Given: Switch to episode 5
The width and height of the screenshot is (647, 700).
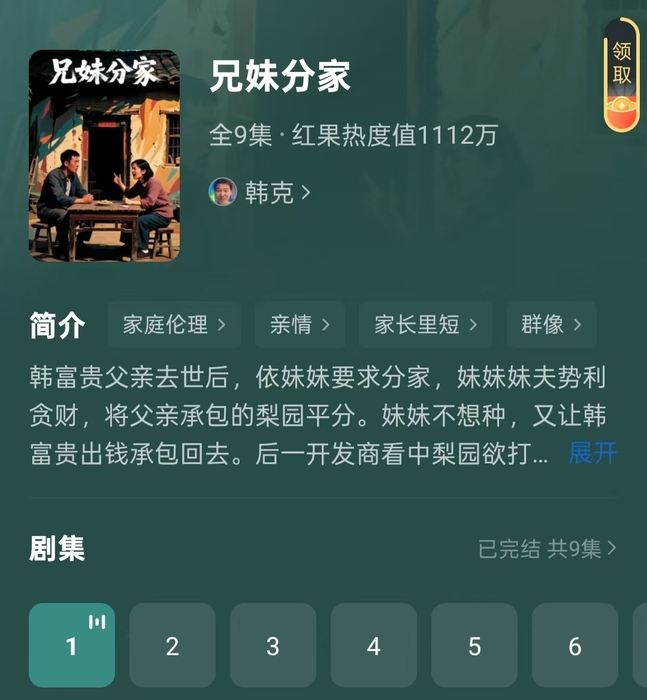Looking at the screenshot, I should pos(474,646).
